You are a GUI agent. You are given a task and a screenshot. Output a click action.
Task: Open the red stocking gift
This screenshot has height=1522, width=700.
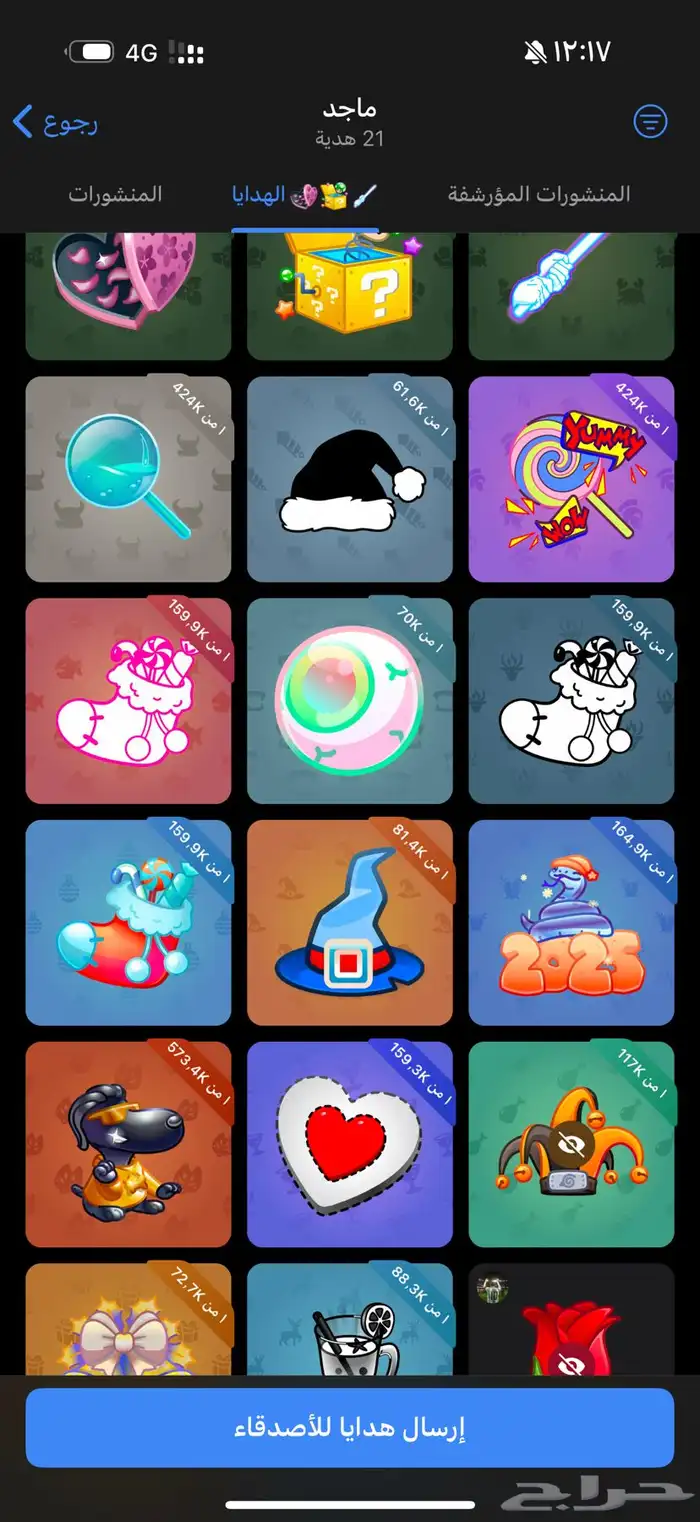[x=128, y=922]
